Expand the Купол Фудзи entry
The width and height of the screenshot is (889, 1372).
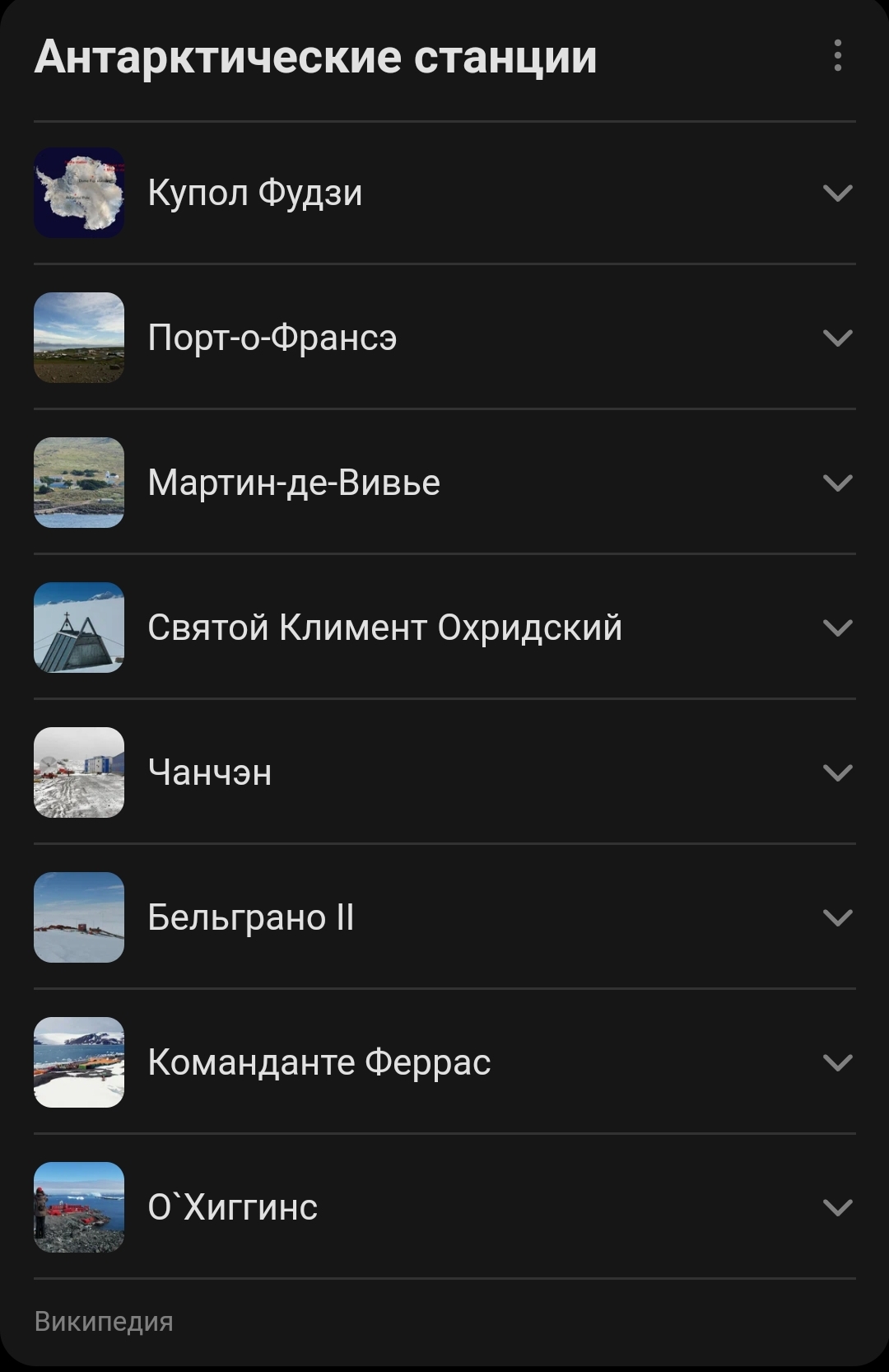[x=837, y=194]
